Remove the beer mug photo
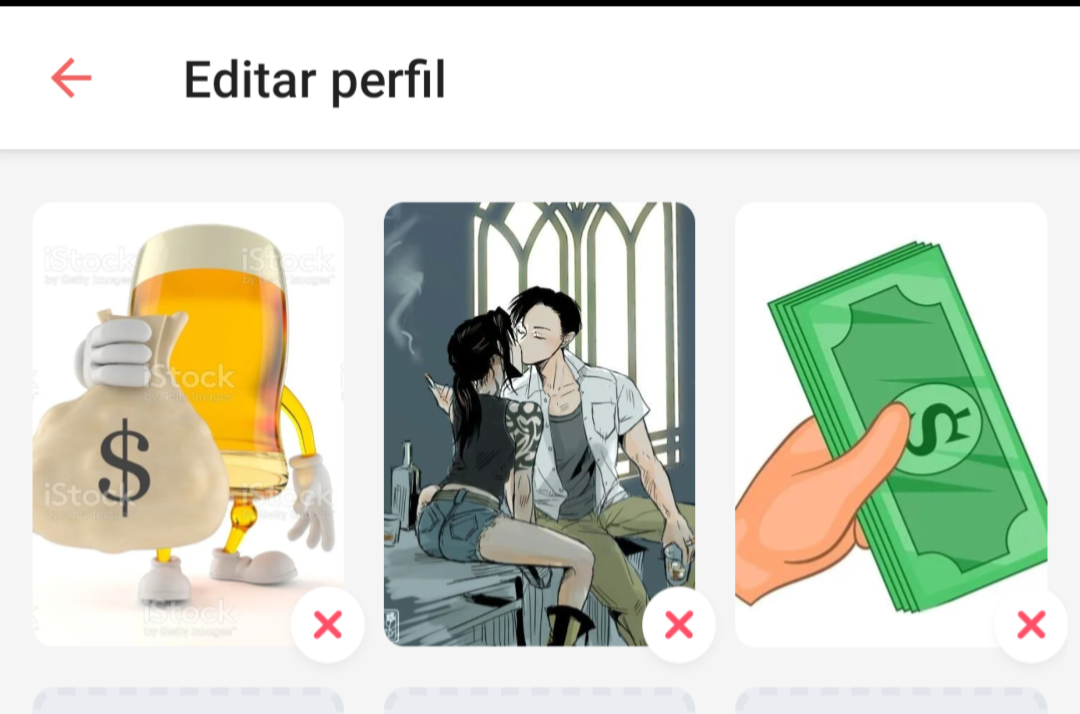 click(327, 625)
